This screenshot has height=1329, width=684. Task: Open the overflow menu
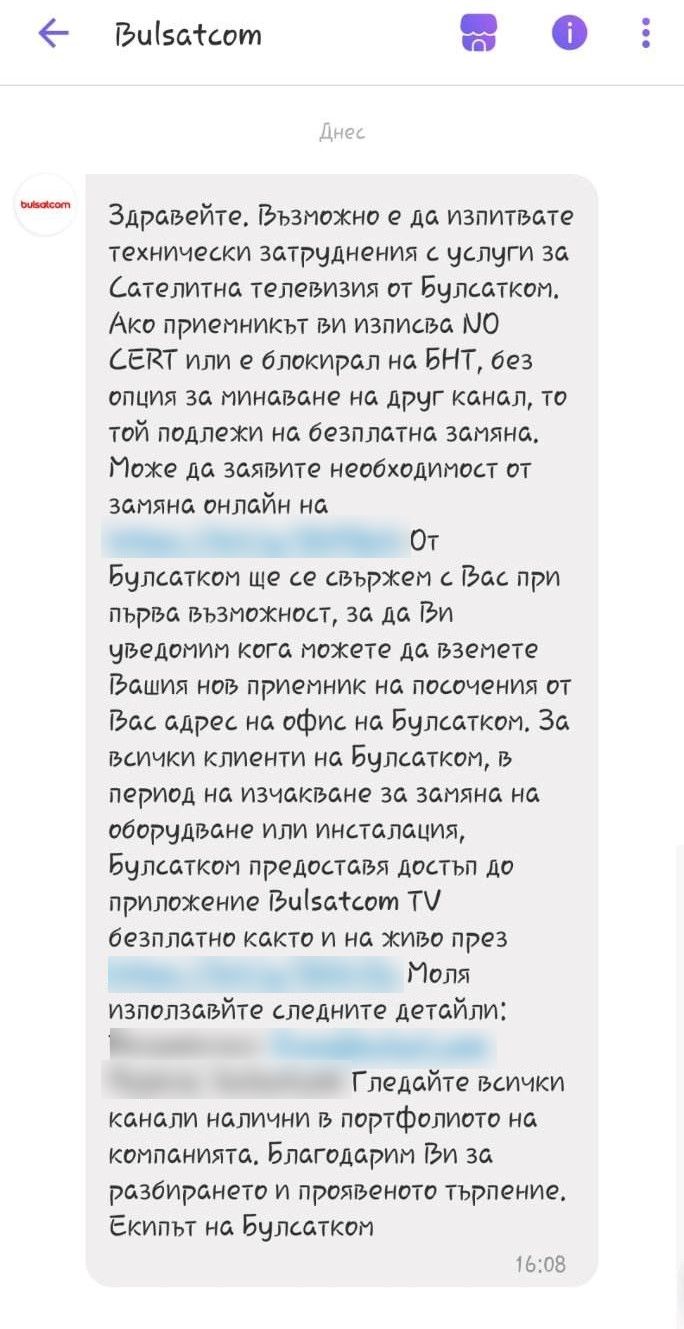645,34
